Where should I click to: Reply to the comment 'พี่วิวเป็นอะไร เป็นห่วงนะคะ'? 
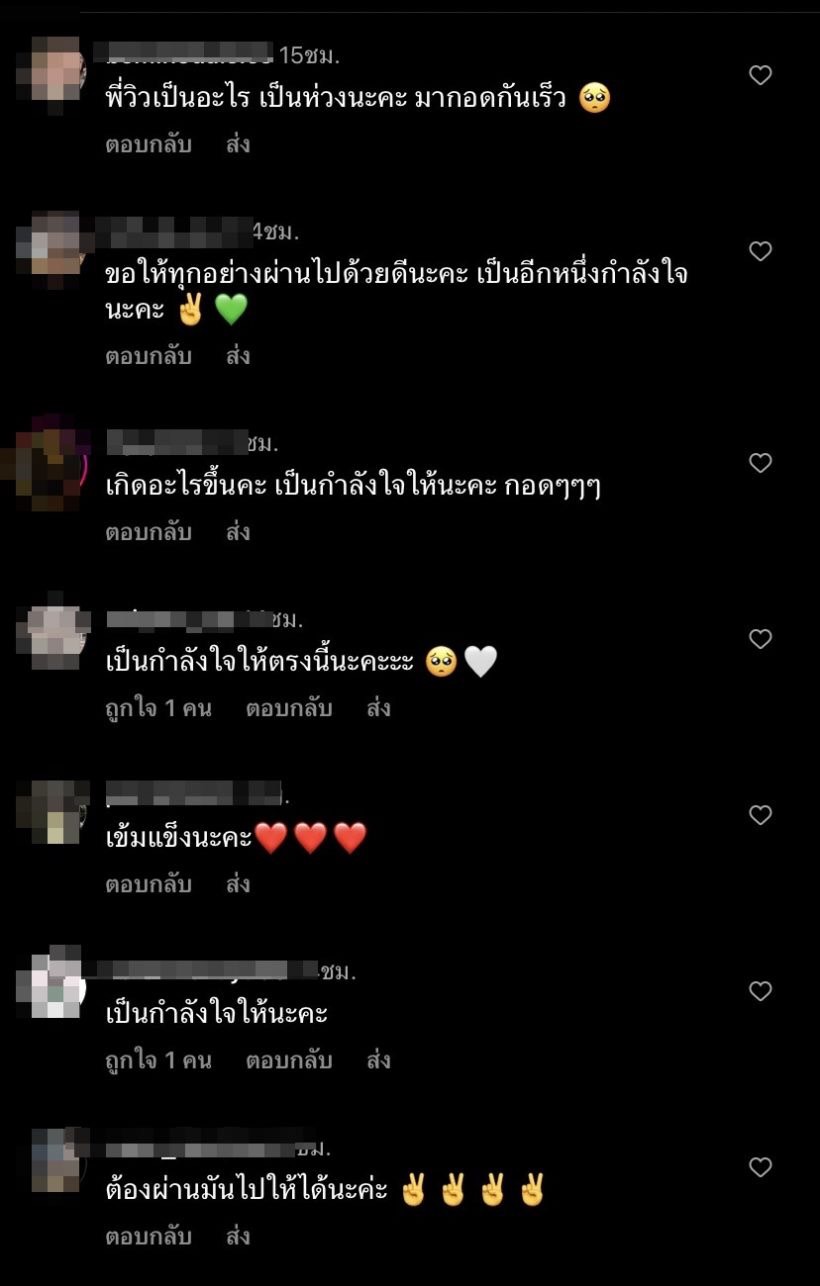pos(148,144)
